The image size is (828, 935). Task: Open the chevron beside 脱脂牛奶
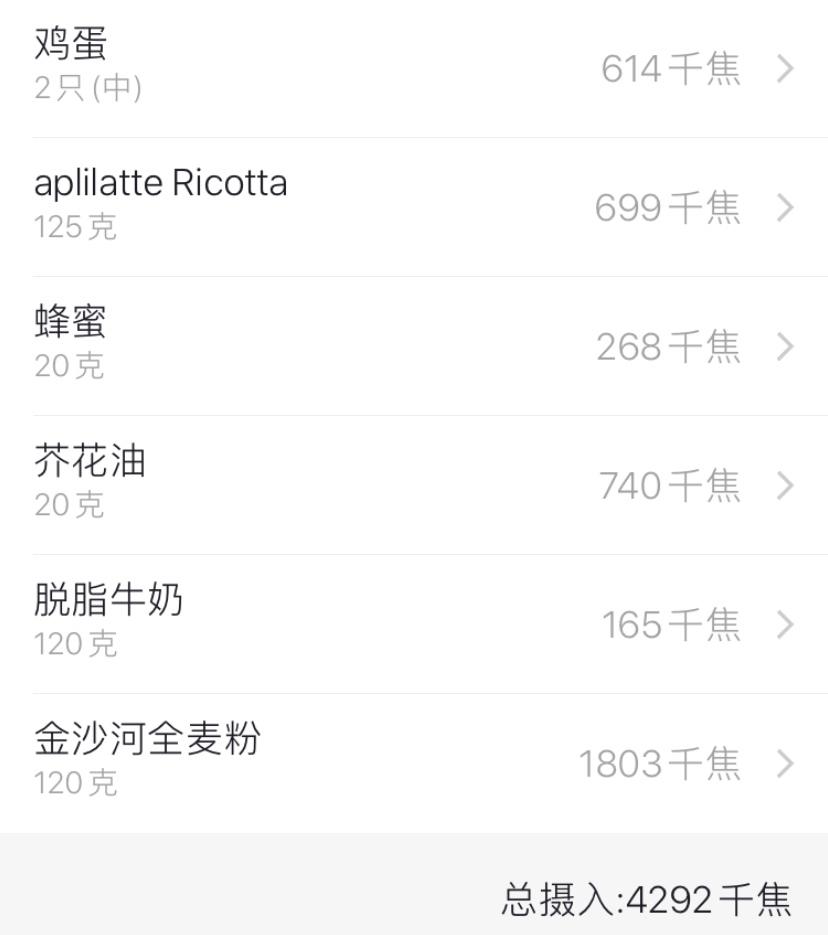pyautogui.click(x=786, y=625)
